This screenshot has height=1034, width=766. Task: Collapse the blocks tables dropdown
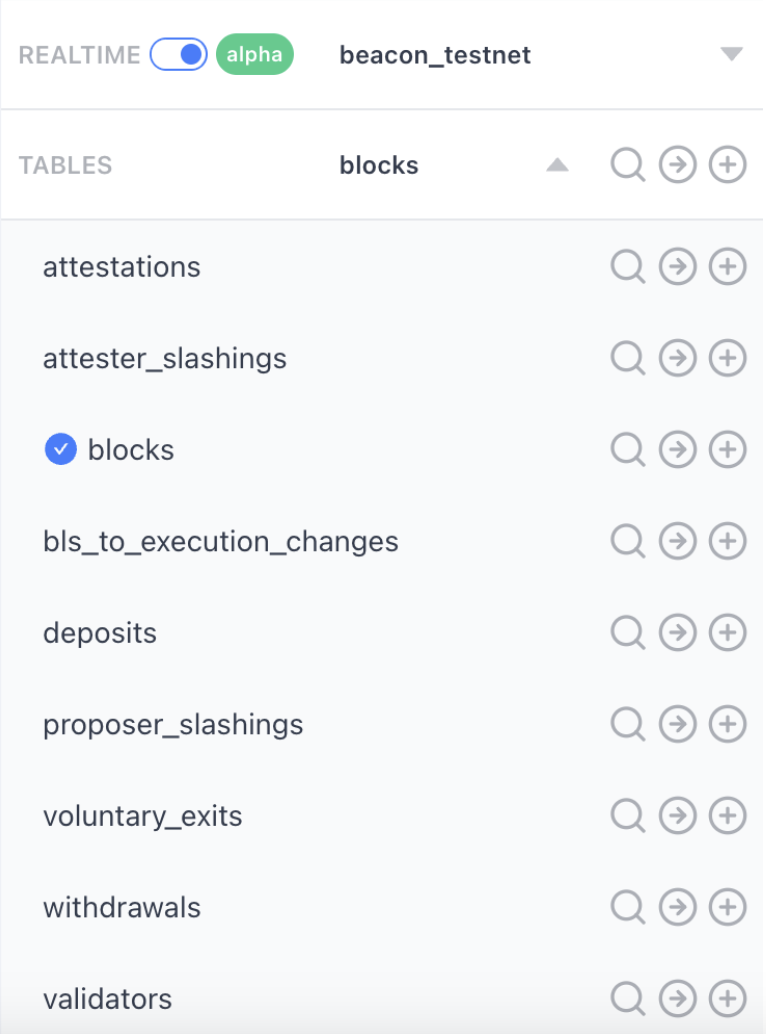coord(557,166)
